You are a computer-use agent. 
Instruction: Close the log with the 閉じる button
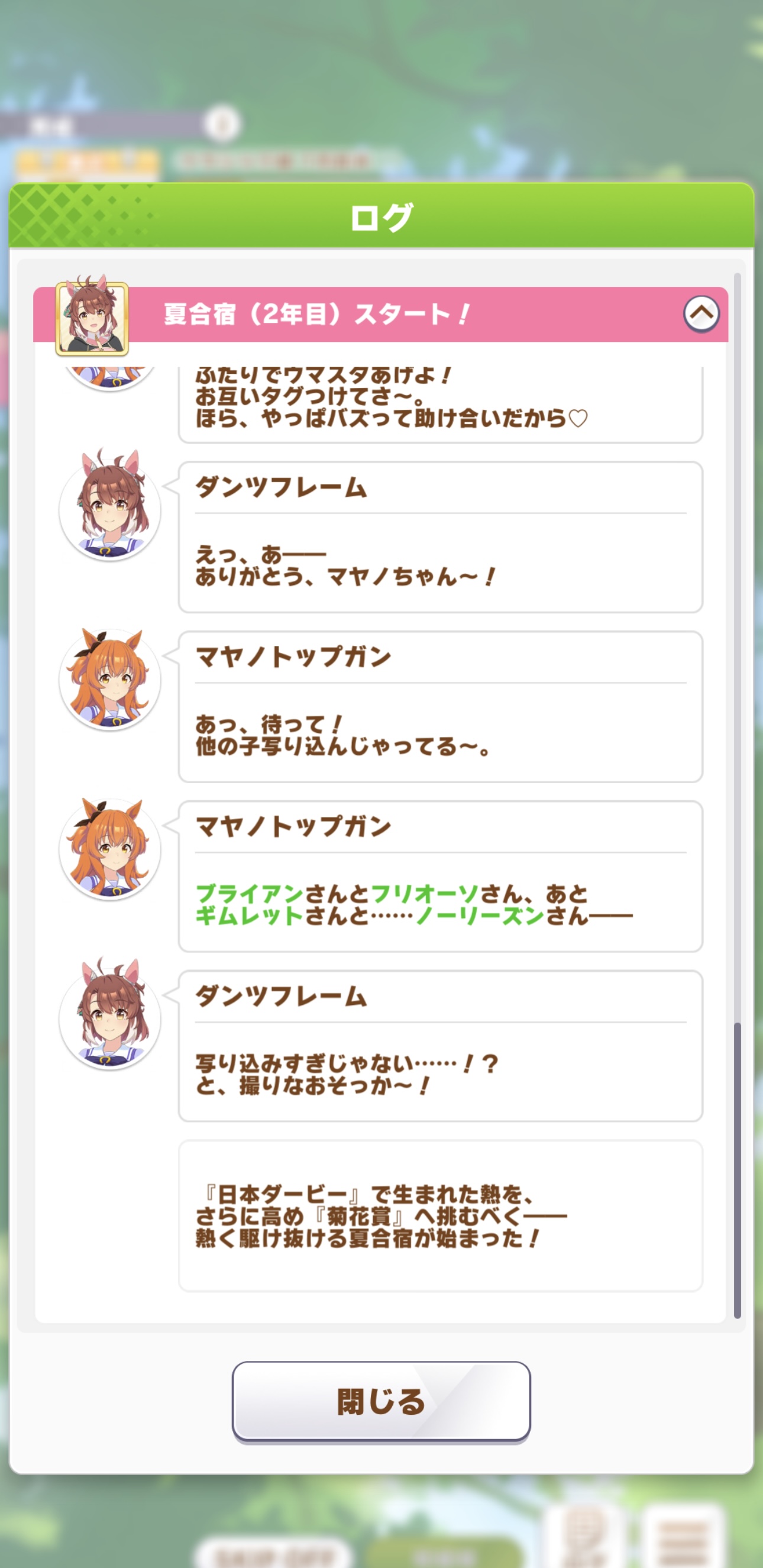pyautogui.click(x=381, y=1401)
